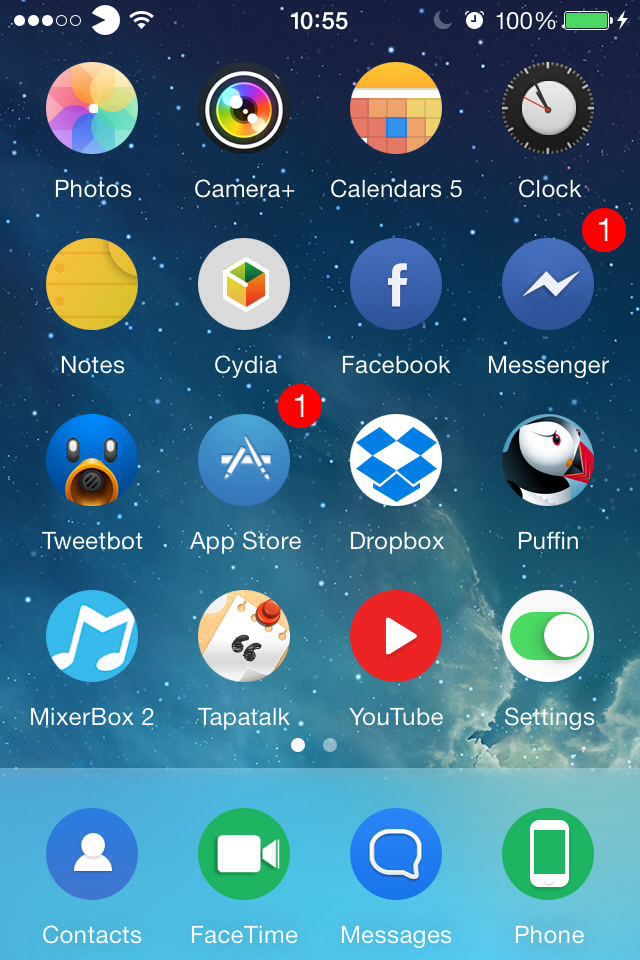Launch Tapatalk
Viewport: 640px width, 960px height.
[x=244, y=636]
